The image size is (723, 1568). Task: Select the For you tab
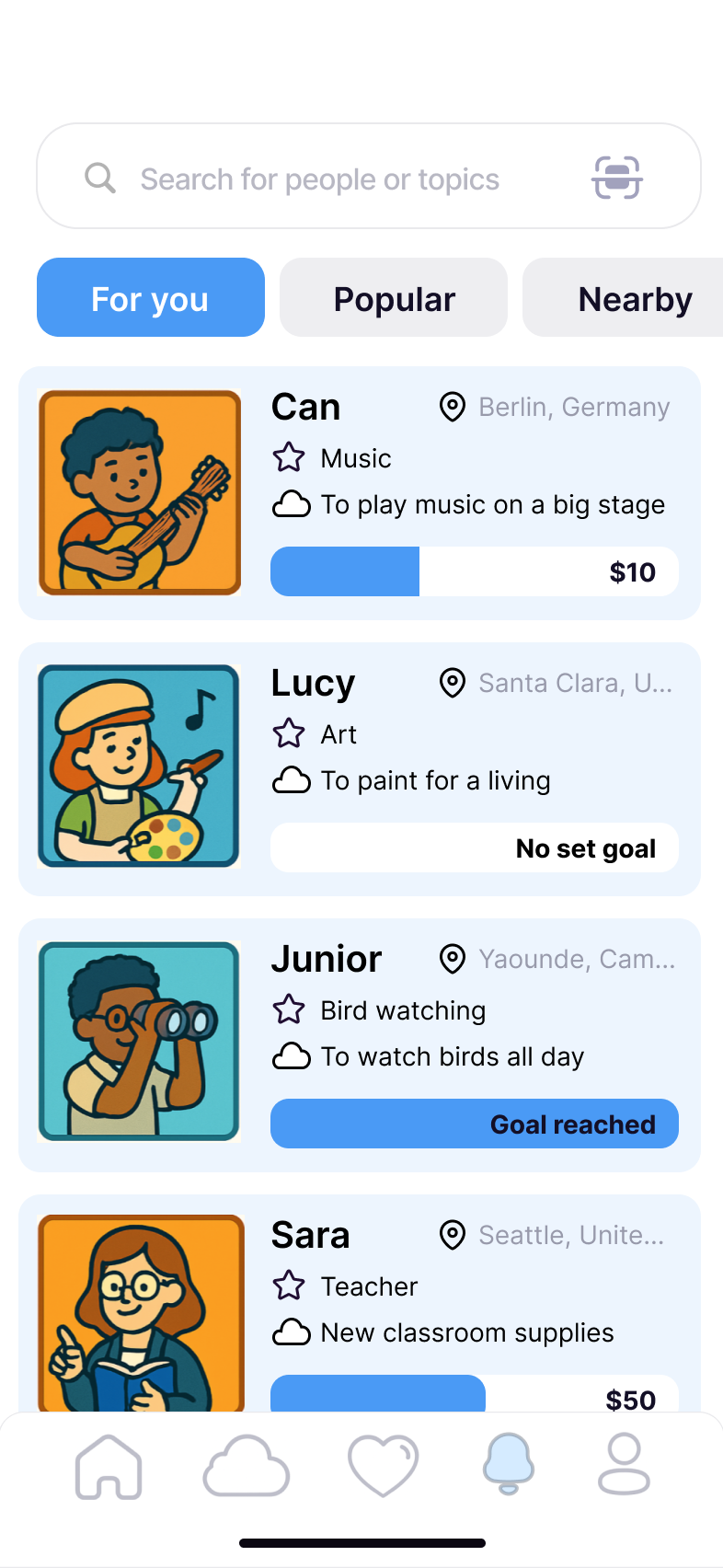tap(151, 298)
